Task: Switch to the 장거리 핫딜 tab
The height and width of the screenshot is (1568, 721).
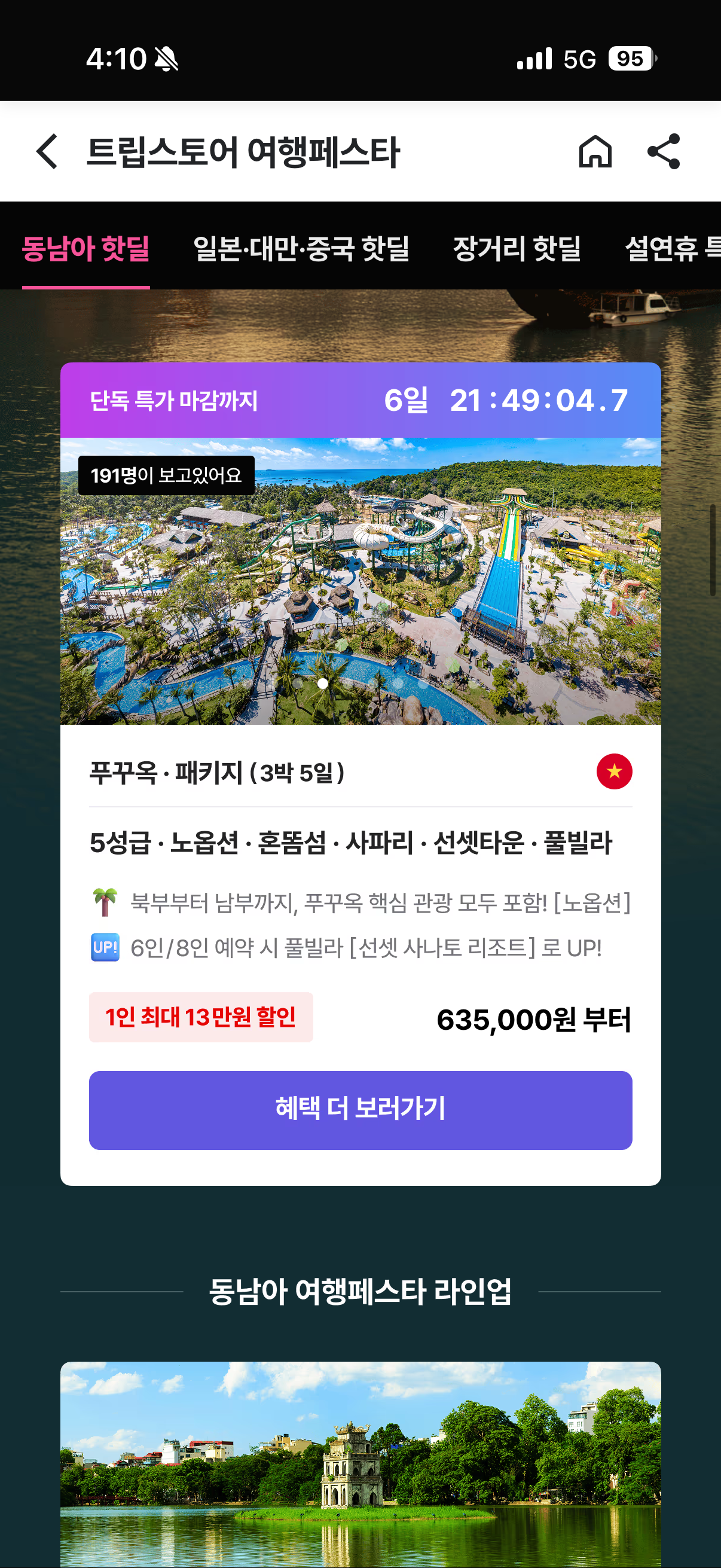Action: (x=517, y=248)
